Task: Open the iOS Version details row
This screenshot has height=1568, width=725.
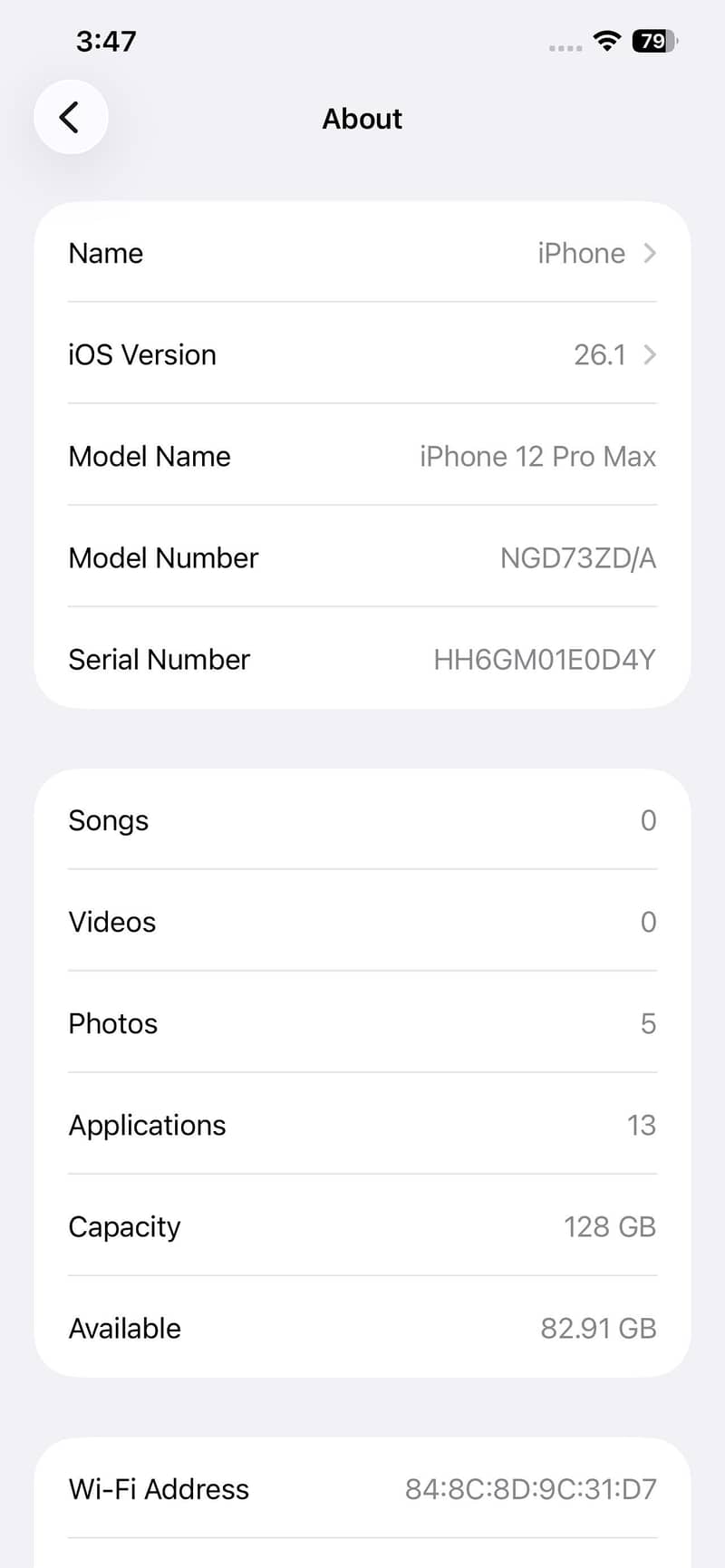Action: click(x=362, y=354)
